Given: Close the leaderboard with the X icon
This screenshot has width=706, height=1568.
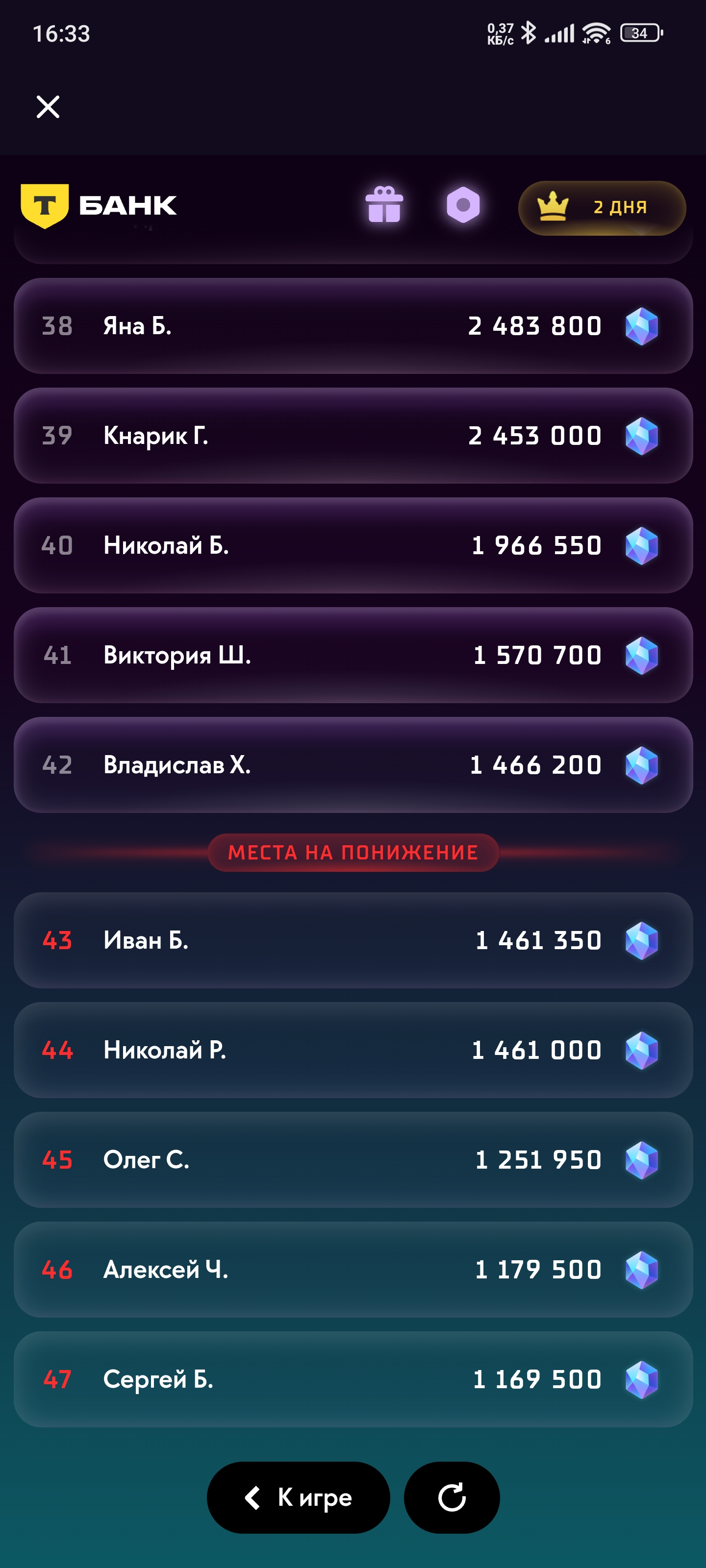Looking at the screenshot, I should [x=48, y=106].
